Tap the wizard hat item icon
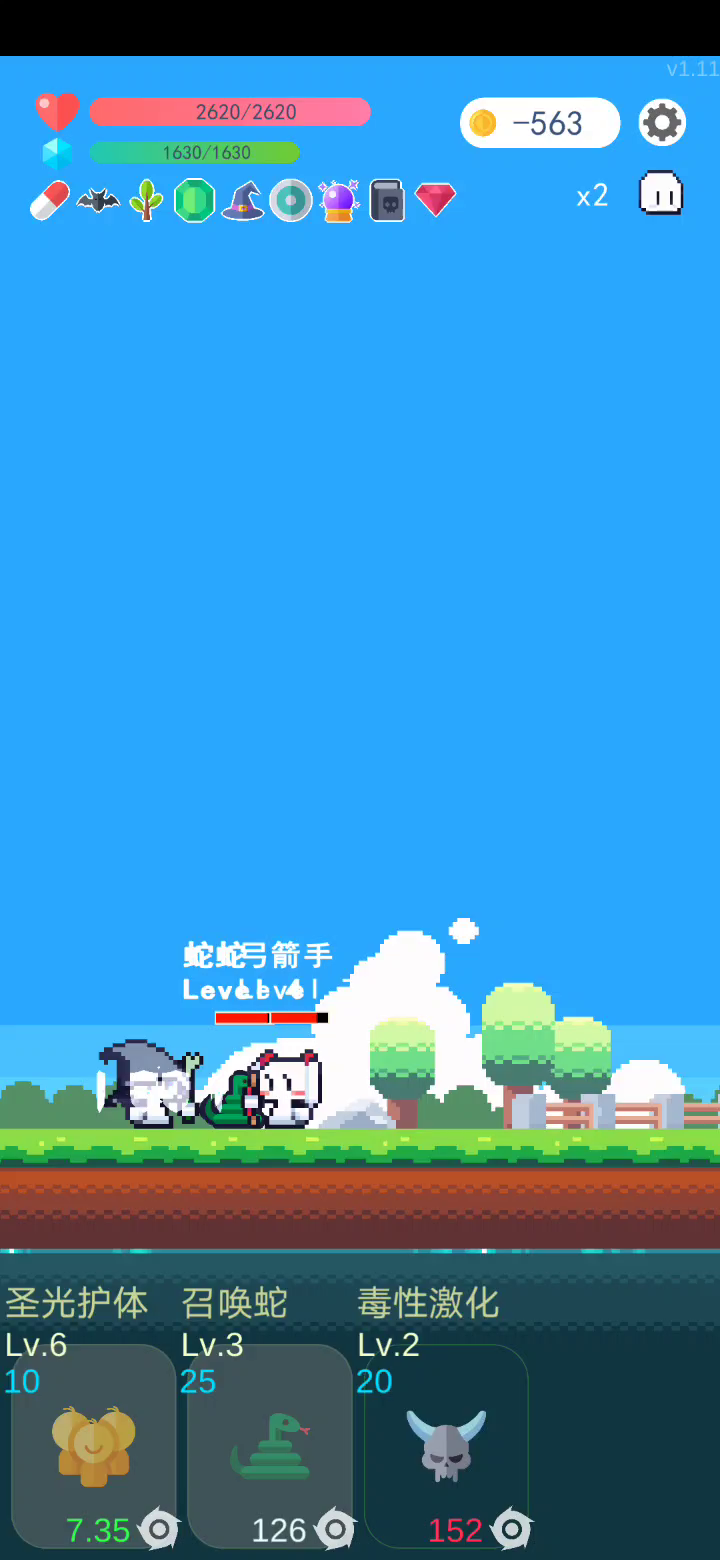720x1560 pixels. click(242, 200)
